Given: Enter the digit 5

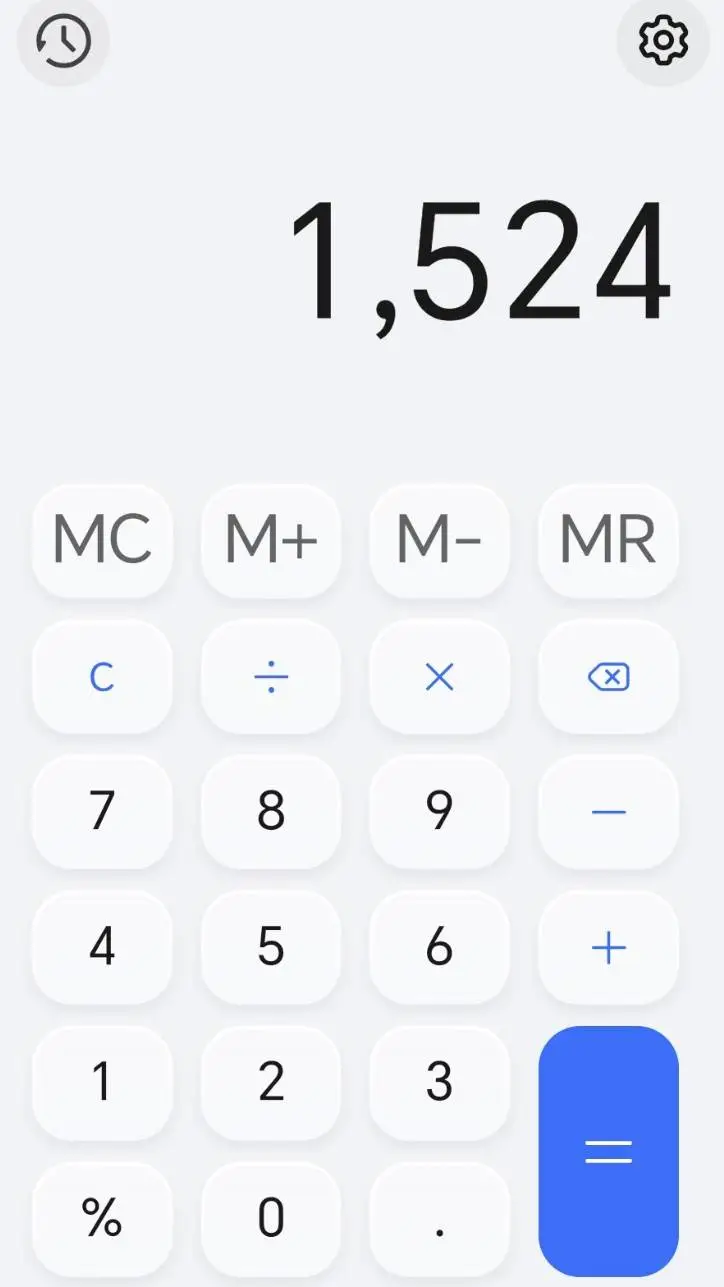Looking at the screenshot, I should (271, 947).
